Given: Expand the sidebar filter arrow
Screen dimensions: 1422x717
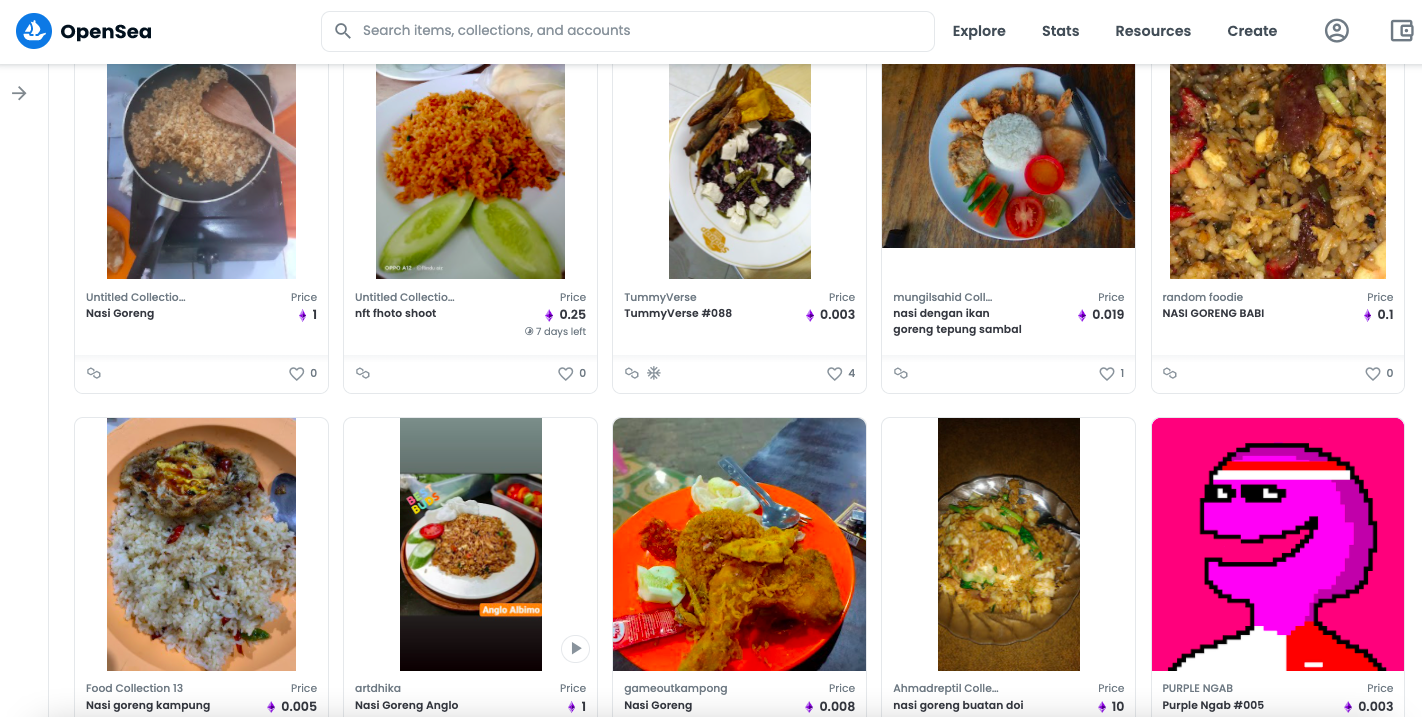Looking at the screenshot, I should point(19,93).
